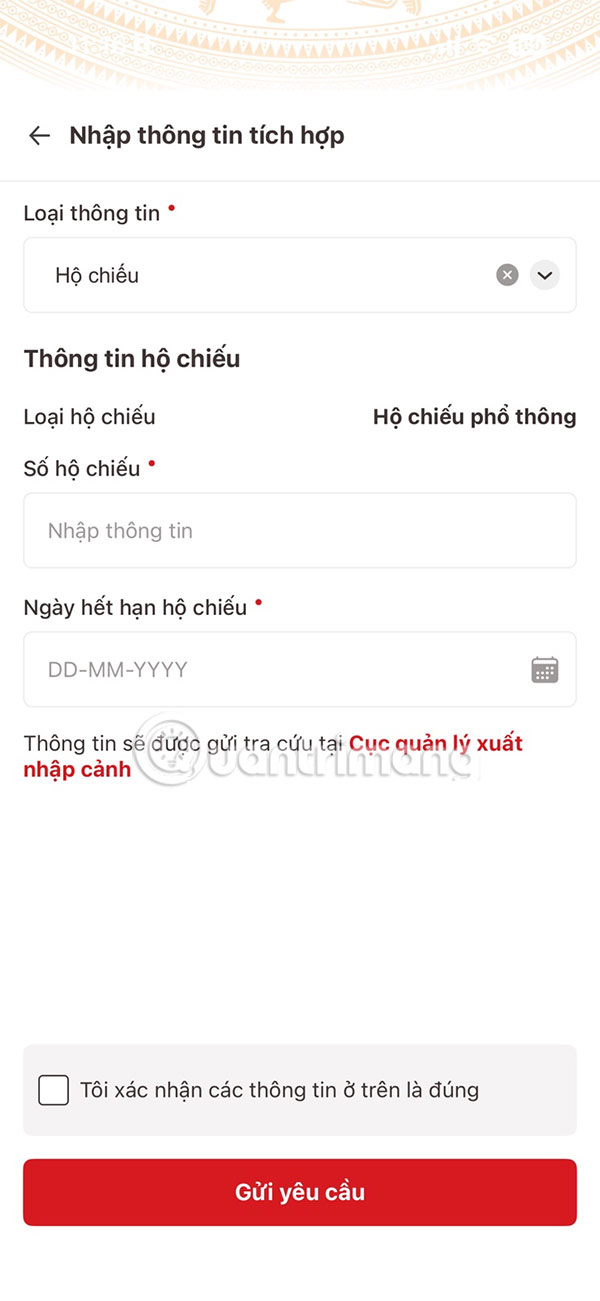Clear the selected Hộ chiếu option
This screenshot has height=1301, width=600.
pos(508,275)
